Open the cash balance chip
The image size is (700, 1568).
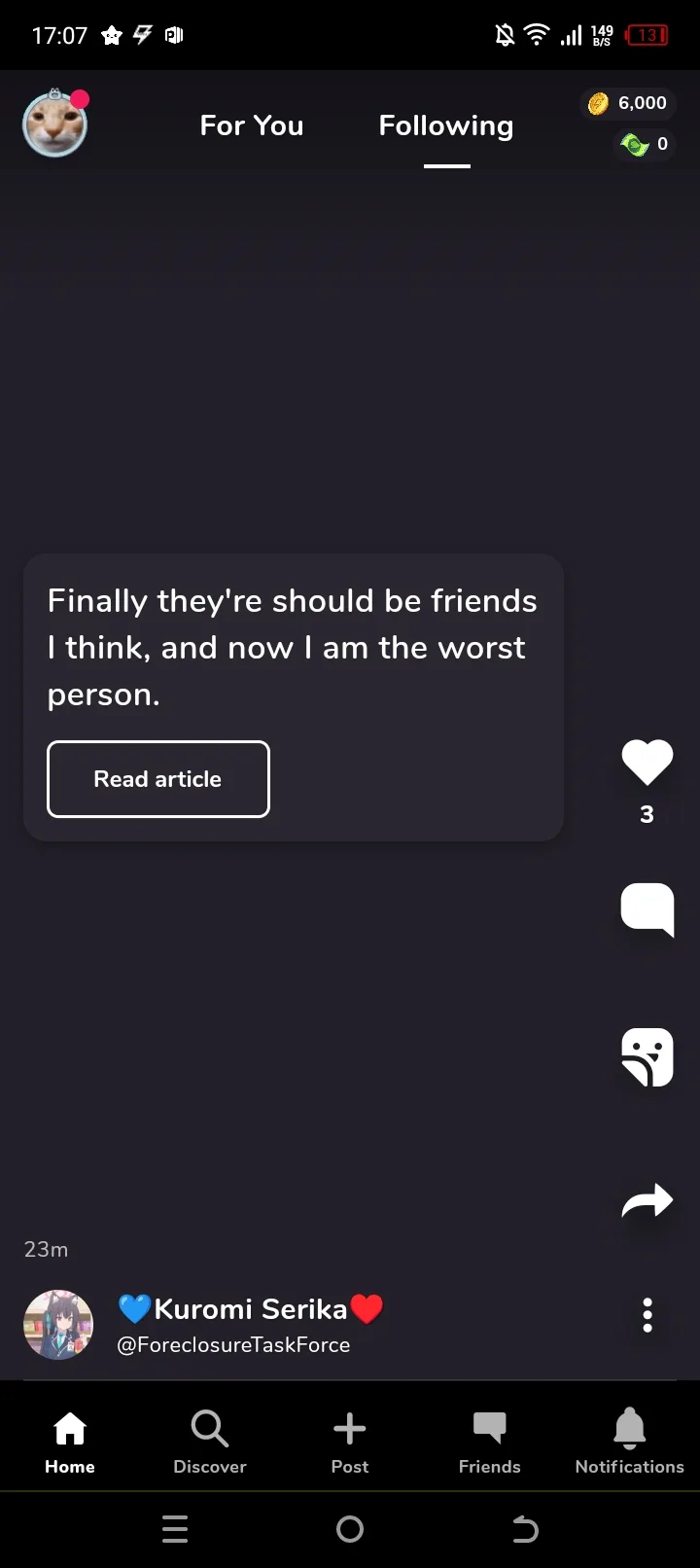[645, 144]
